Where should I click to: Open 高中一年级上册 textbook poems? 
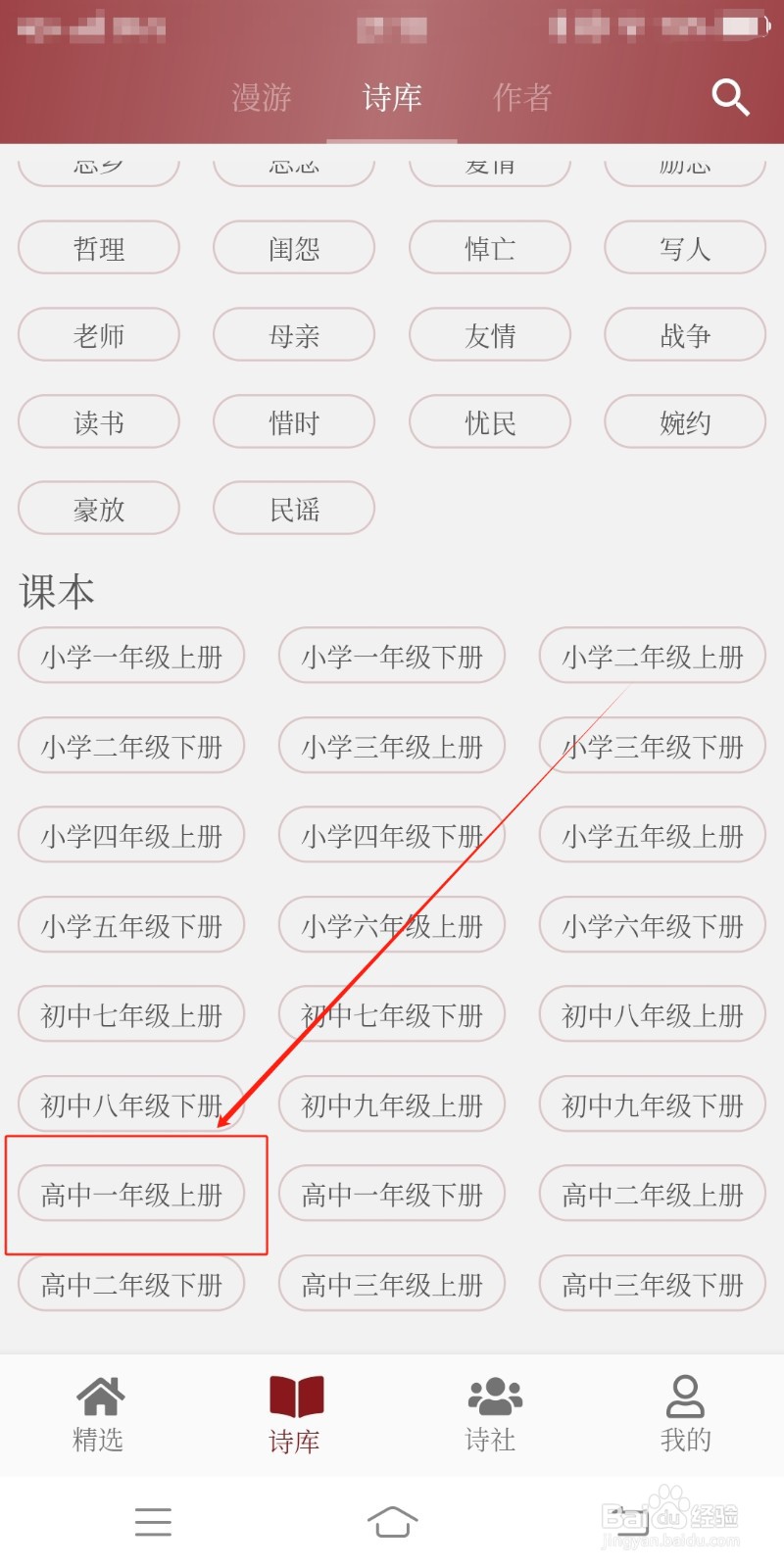tap(132, 1194)
